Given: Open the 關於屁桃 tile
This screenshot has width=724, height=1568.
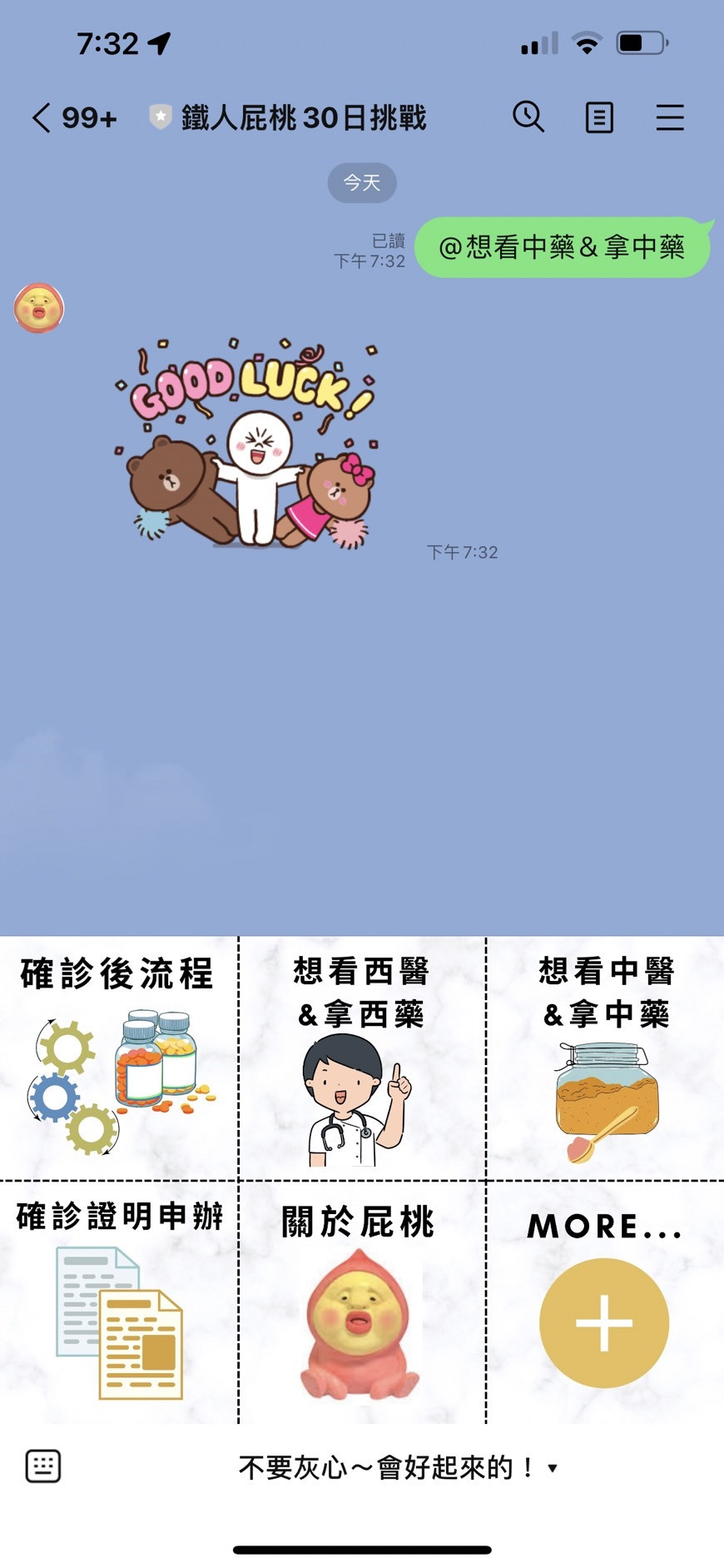Looking at the screenshot, I should pyautogui.click(x=362, y=1302).
